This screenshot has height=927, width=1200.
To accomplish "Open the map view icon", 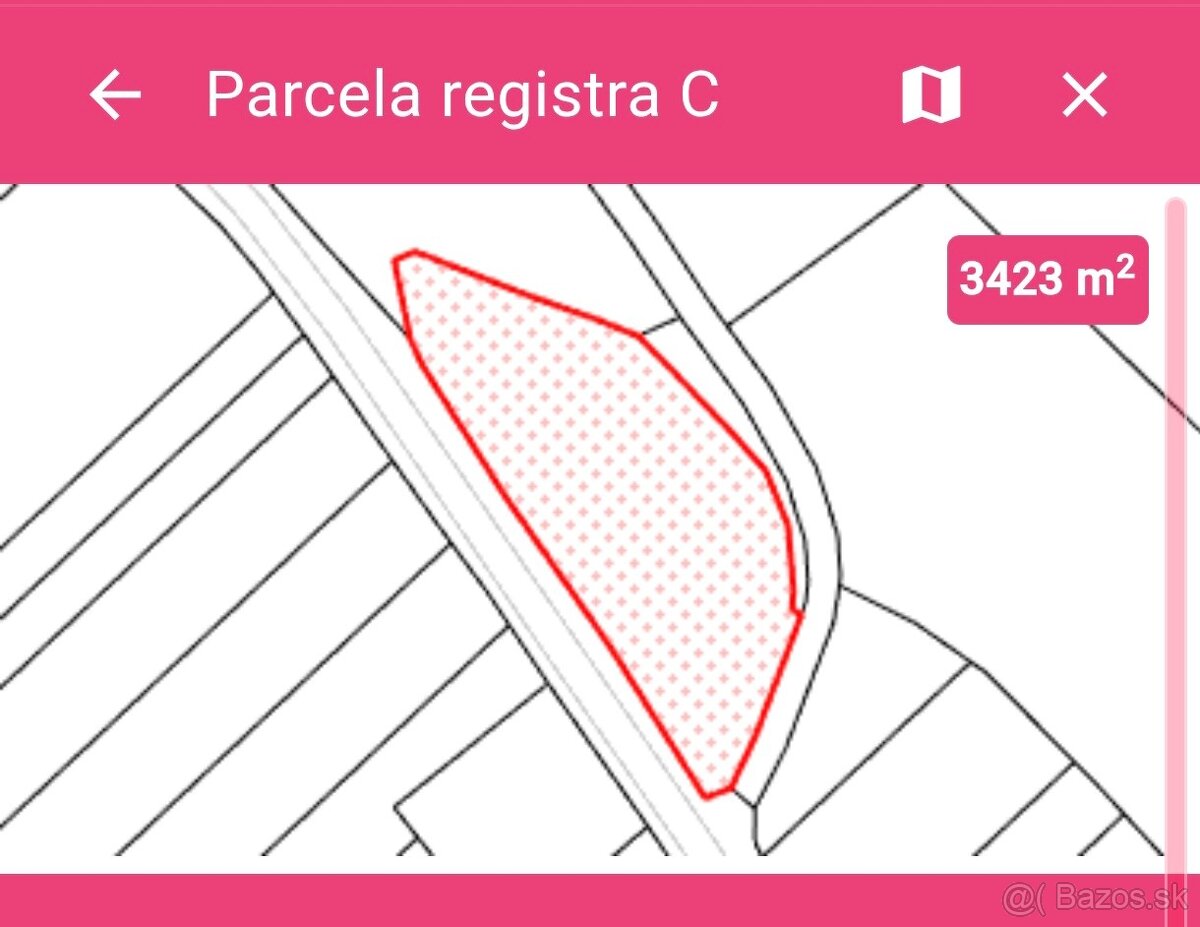I will pyautogui.click(x=930, y=95).
